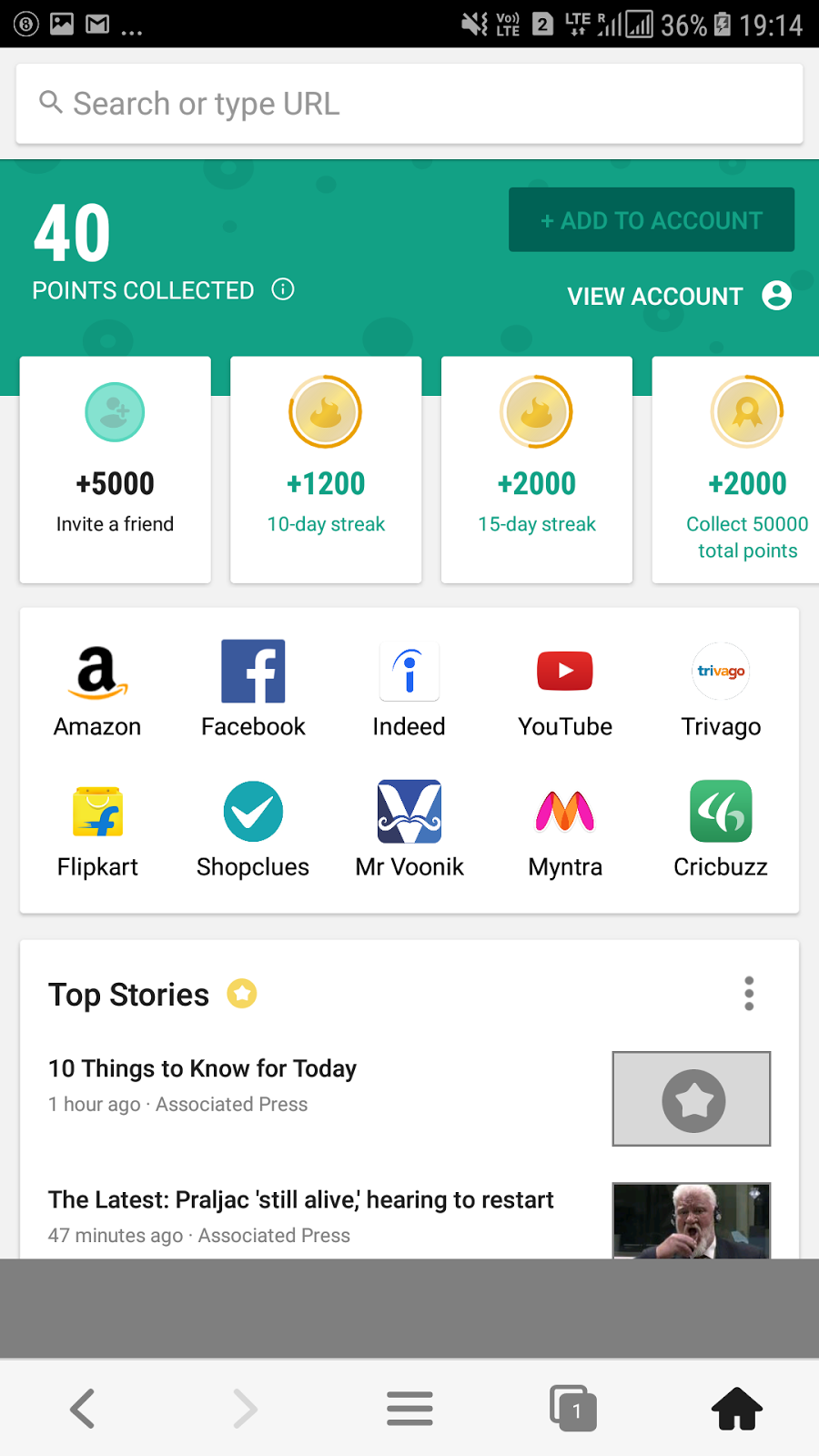Tap ADD TO ACCOUNT button
The height and width of the screenshot is (1456, 819).
pyautogui.click(x=651, y=219)
